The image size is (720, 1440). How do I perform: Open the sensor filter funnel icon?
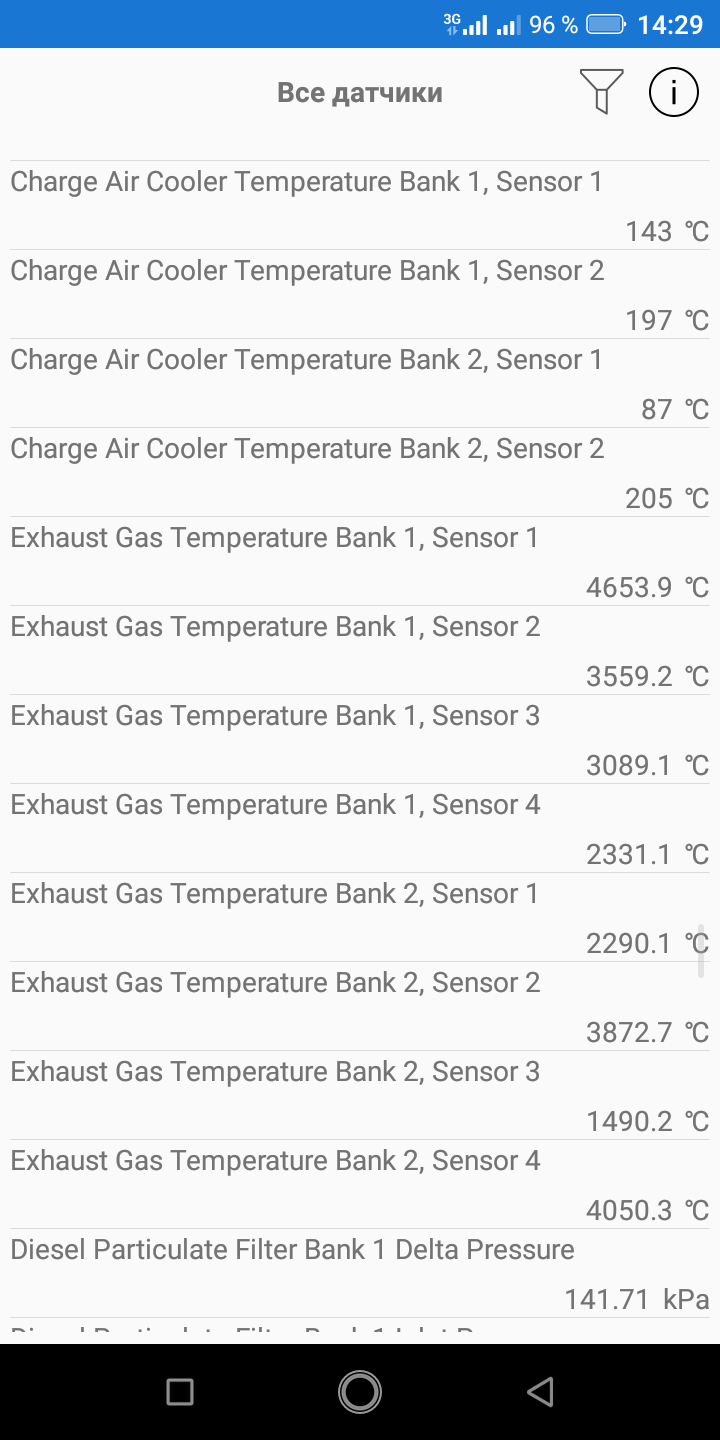click(601, 92)
